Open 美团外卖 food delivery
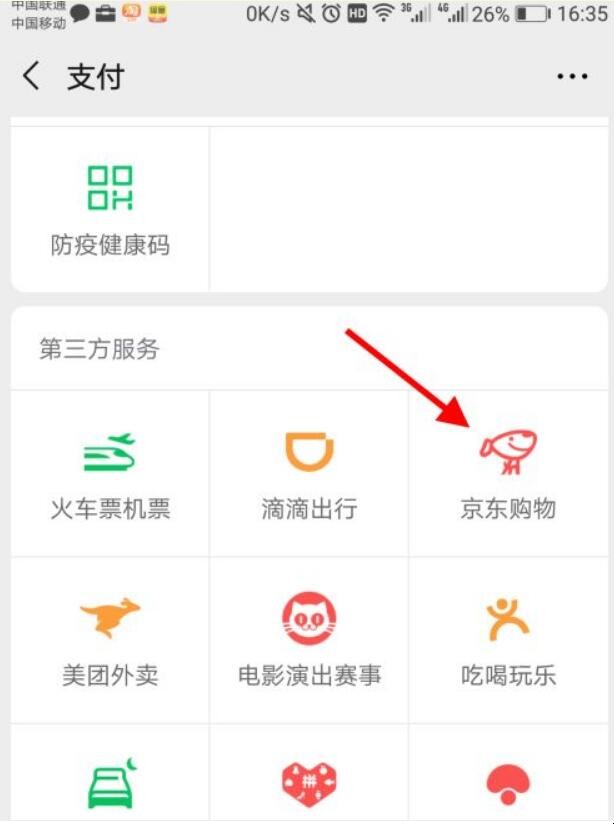The width and height of the screenshot is (614, 824). tap(110, 642)
